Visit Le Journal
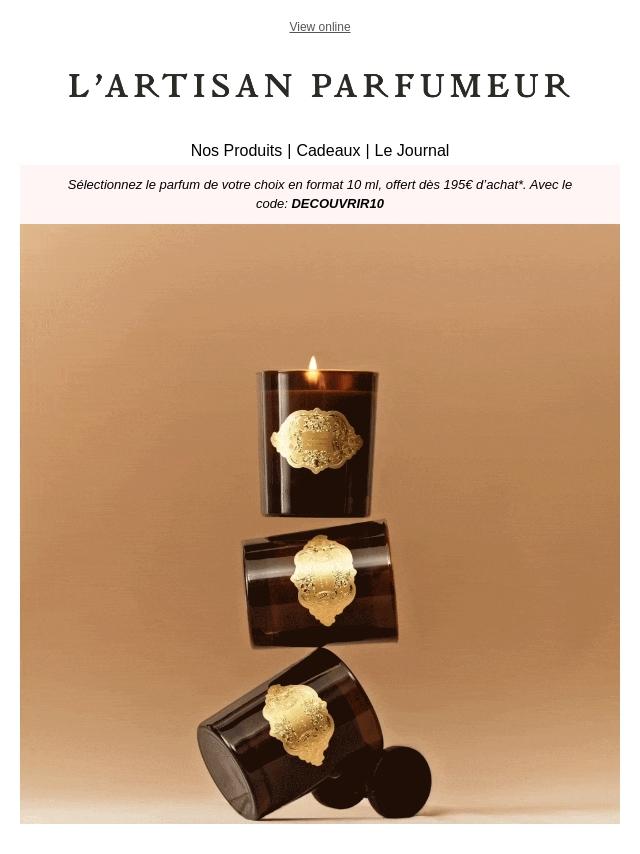The width and height of the screenshot is (640, 854). coord(411,151)
